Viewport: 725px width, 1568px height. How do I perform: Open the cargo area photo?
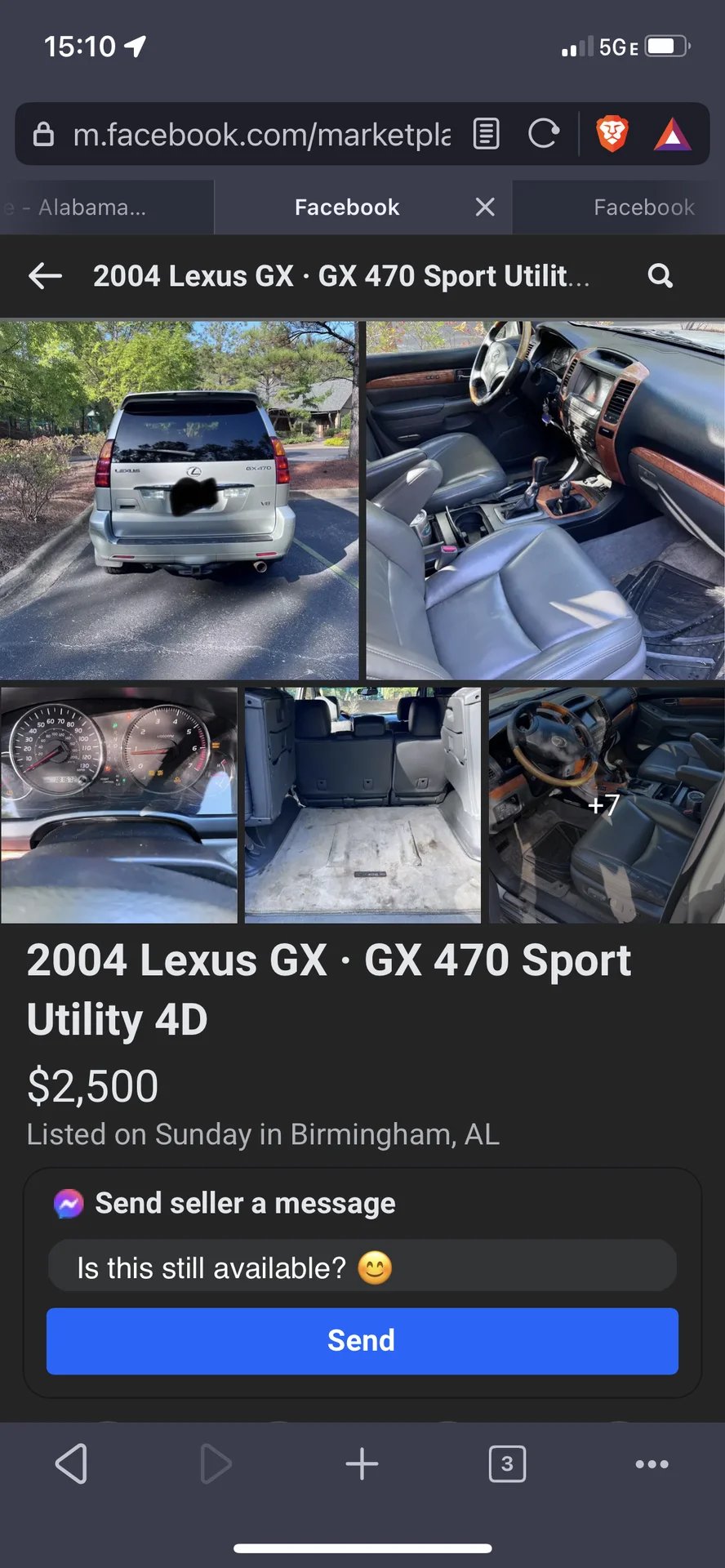click(x=362, y=805)
